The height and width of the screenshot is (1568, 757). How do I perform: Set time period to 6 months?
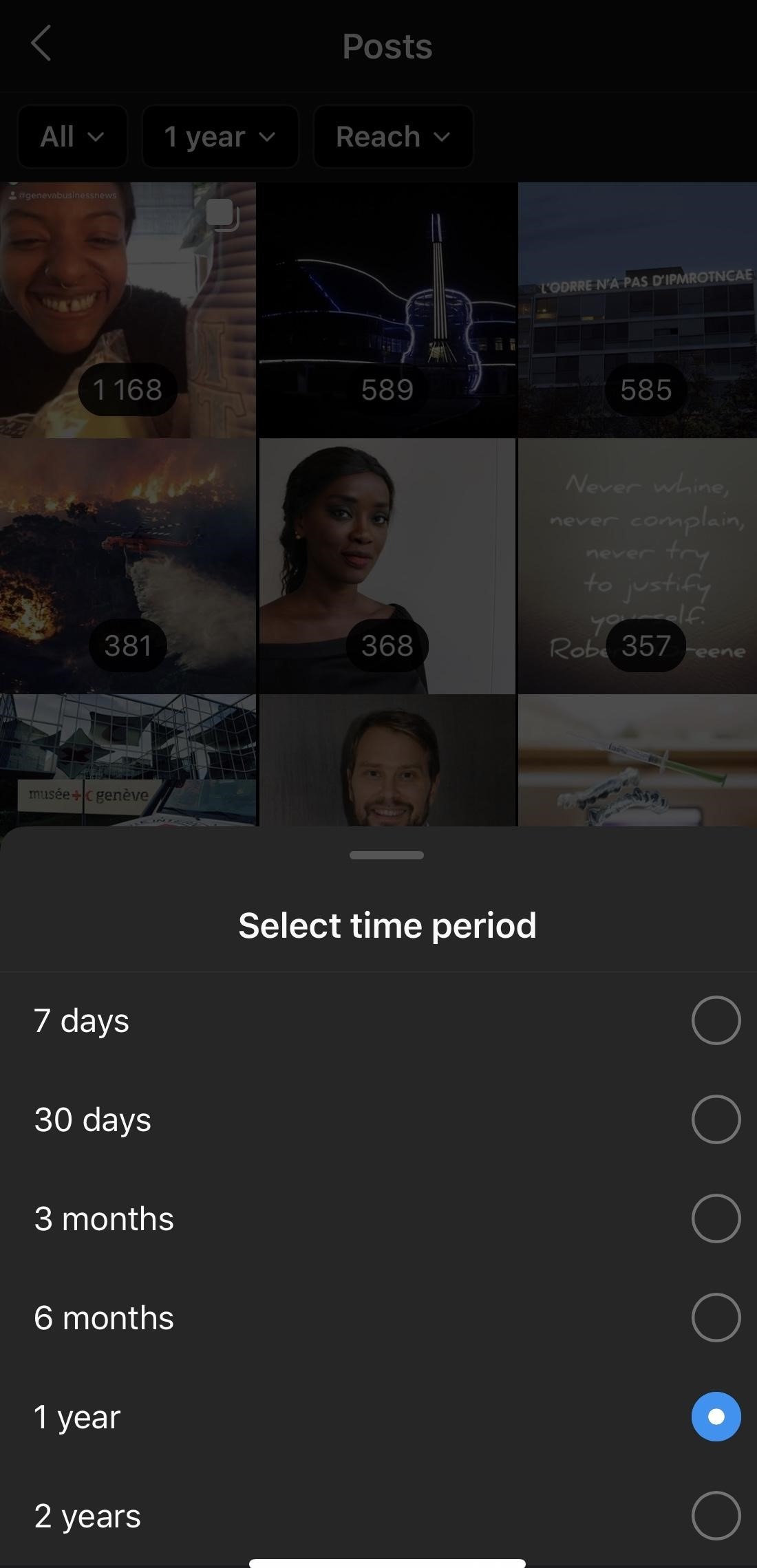click(716, 1318)
